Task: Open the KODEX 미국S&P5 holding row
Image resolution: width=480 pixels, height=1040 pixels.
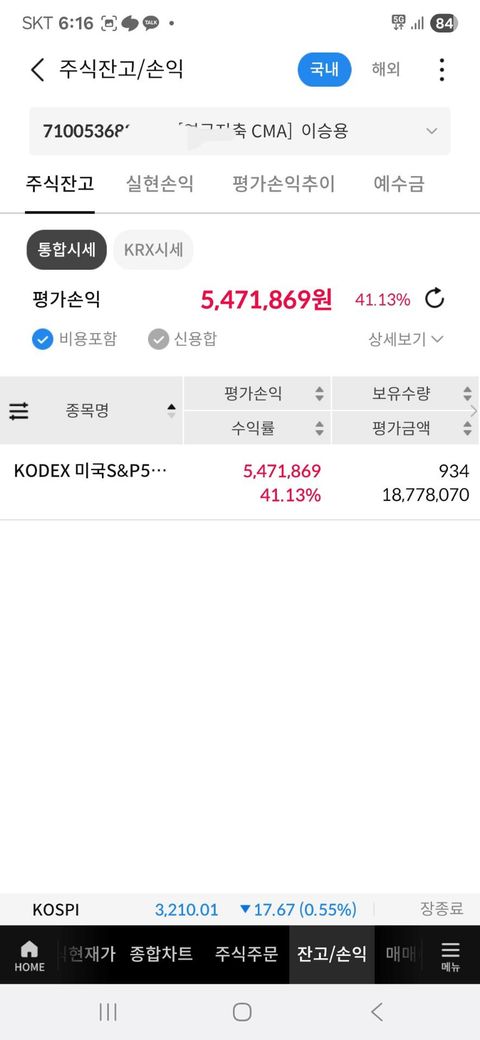Action: (240, 483)
